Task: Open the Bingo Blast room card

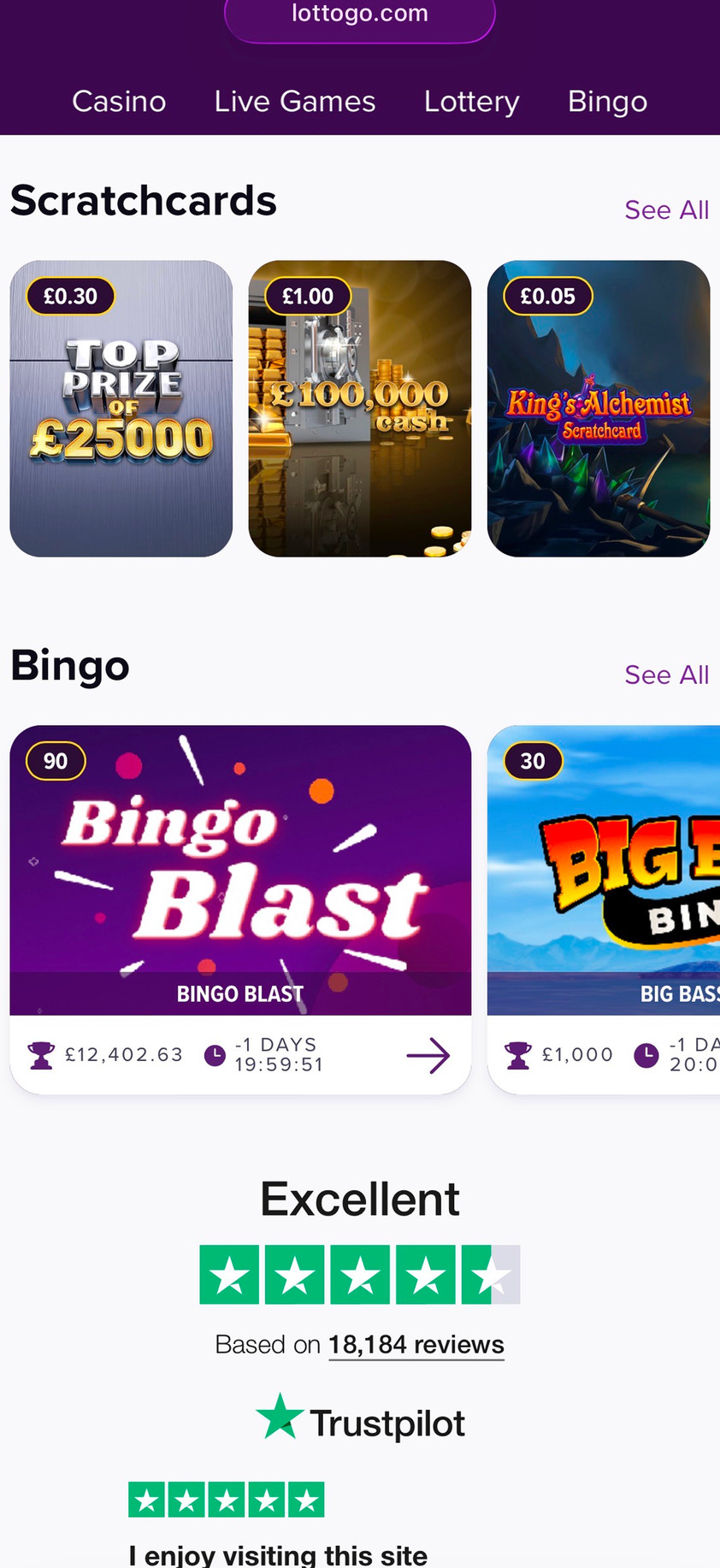Action: (x=240, y=870)
